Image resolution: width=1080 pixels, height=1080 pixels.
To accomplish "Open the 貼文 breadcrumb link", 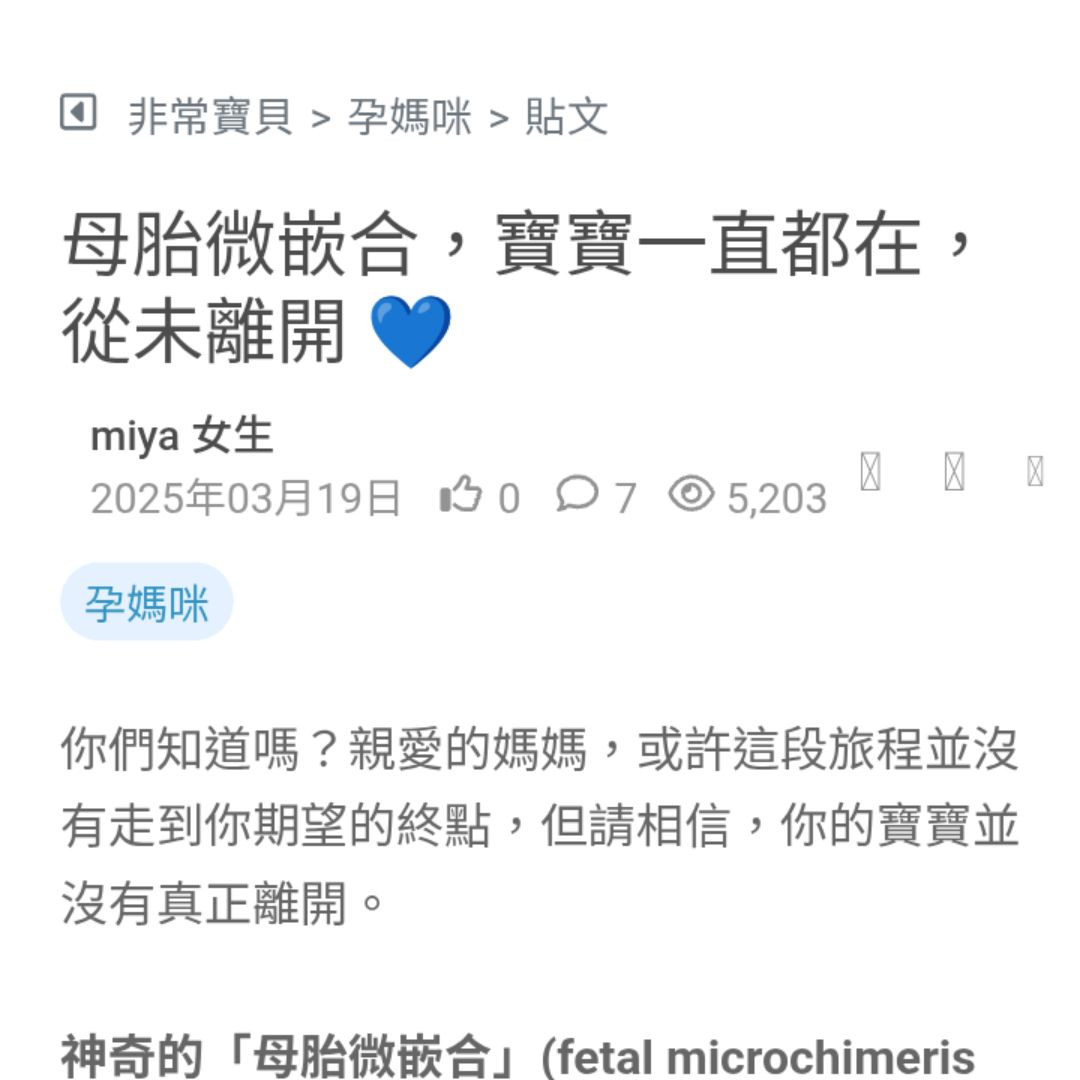I will point(567,117).
